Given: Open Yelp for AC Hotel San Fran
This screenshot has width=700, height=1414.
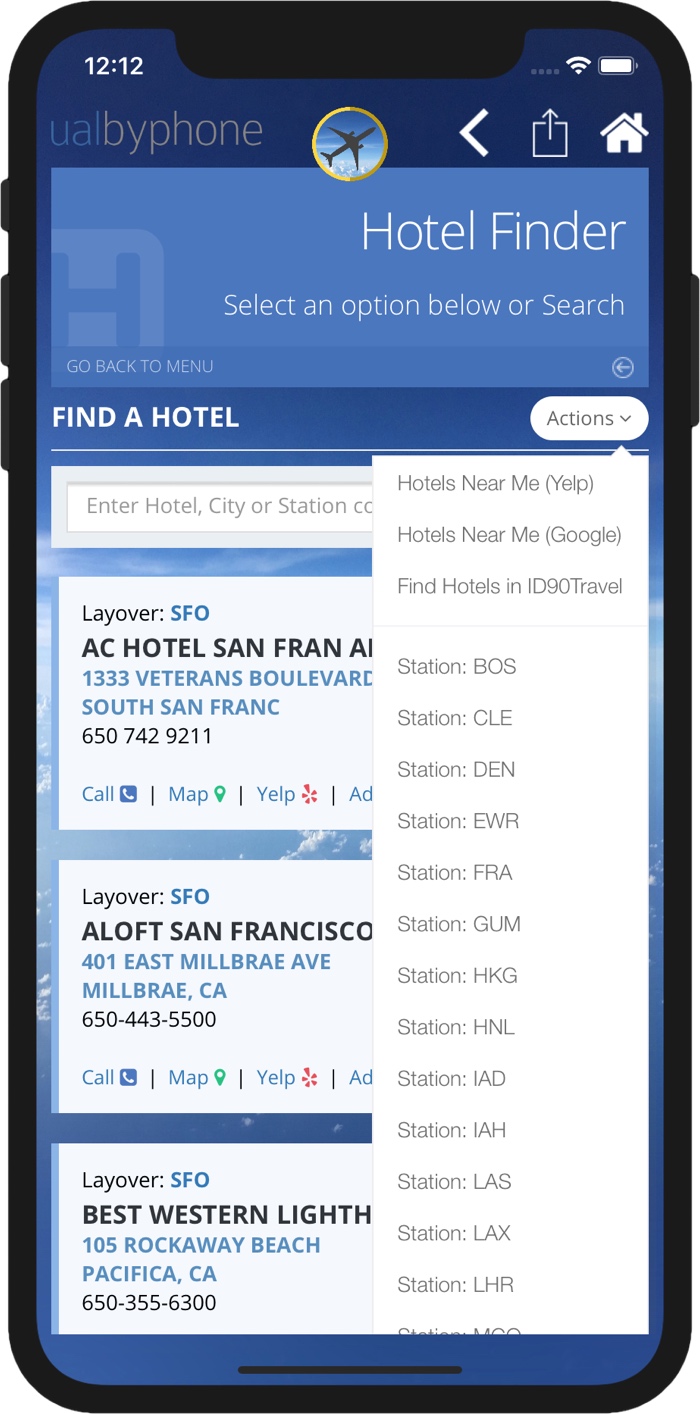Looking at the screenshot, I should (287, 794).
